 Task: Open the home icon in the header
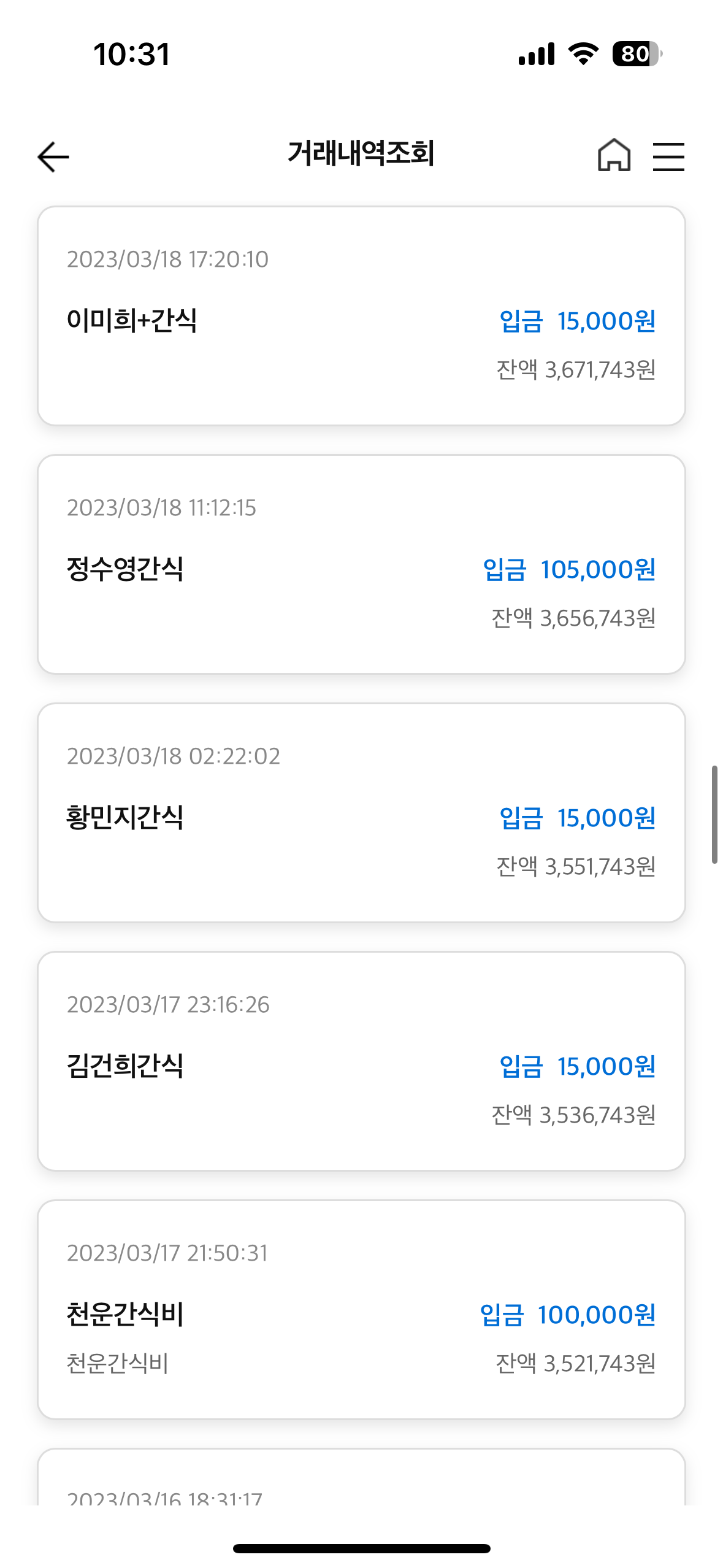tap(614, 155)
